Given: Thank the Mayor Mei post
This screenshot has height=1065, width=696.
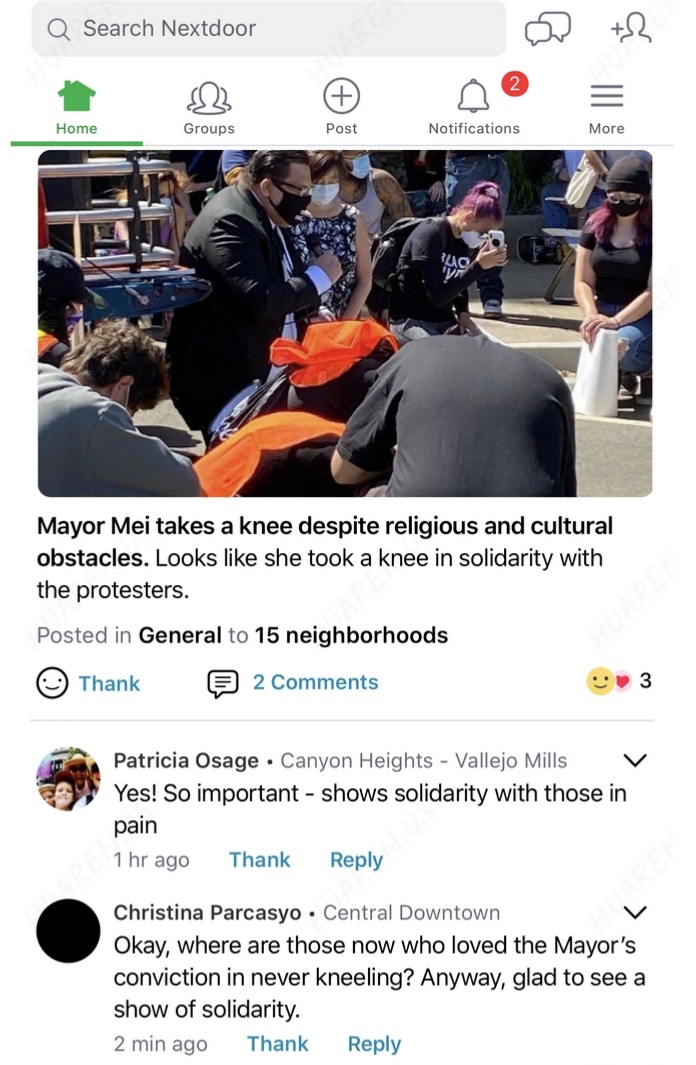Looking at the screenshot, I should pyautogui.click(x=89, y=683).
